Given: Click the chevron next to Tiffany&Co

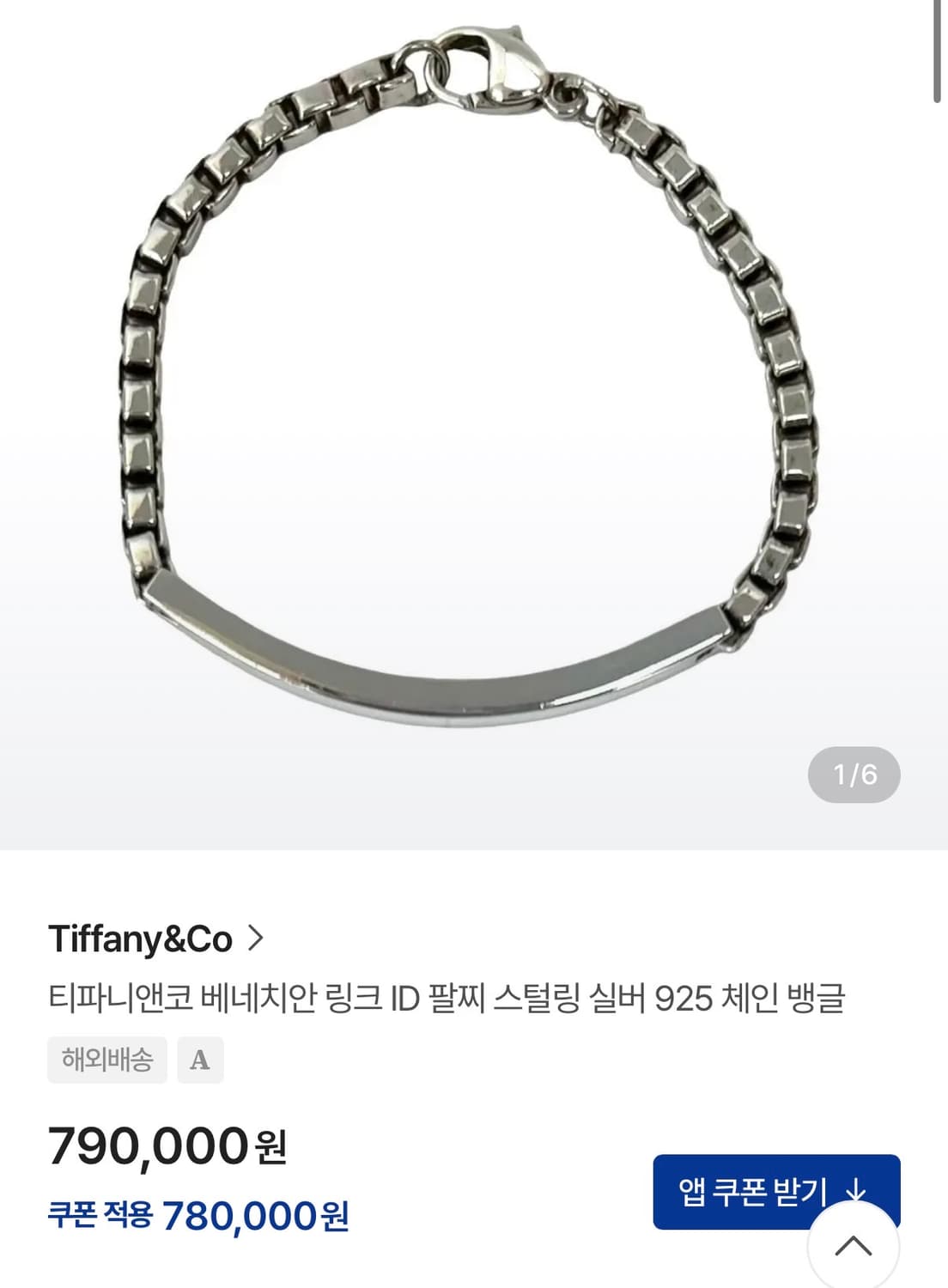Looking at the screenshot, I should pos(258,940).
